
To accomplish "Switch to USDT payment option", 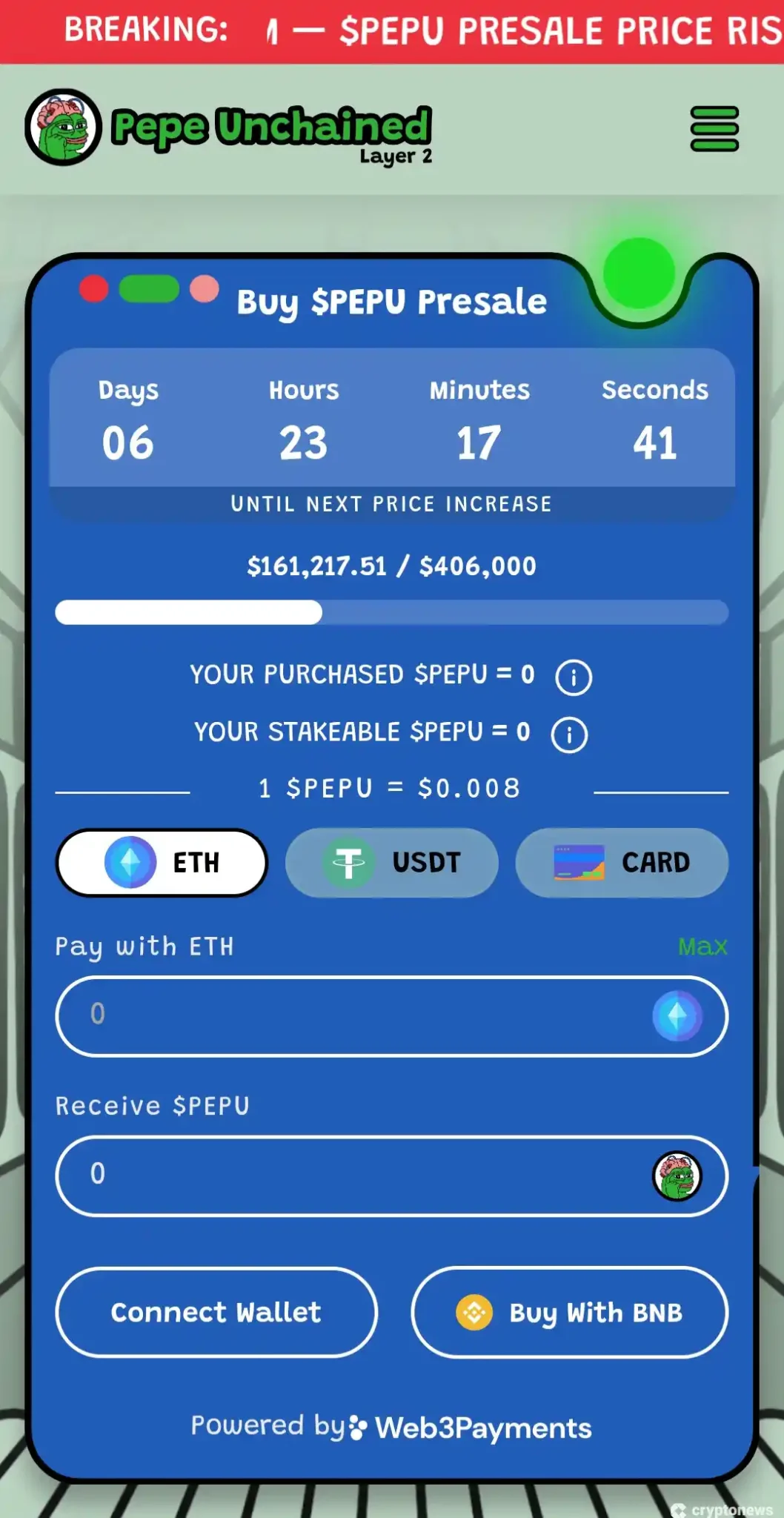I will [x=391, y=863].
